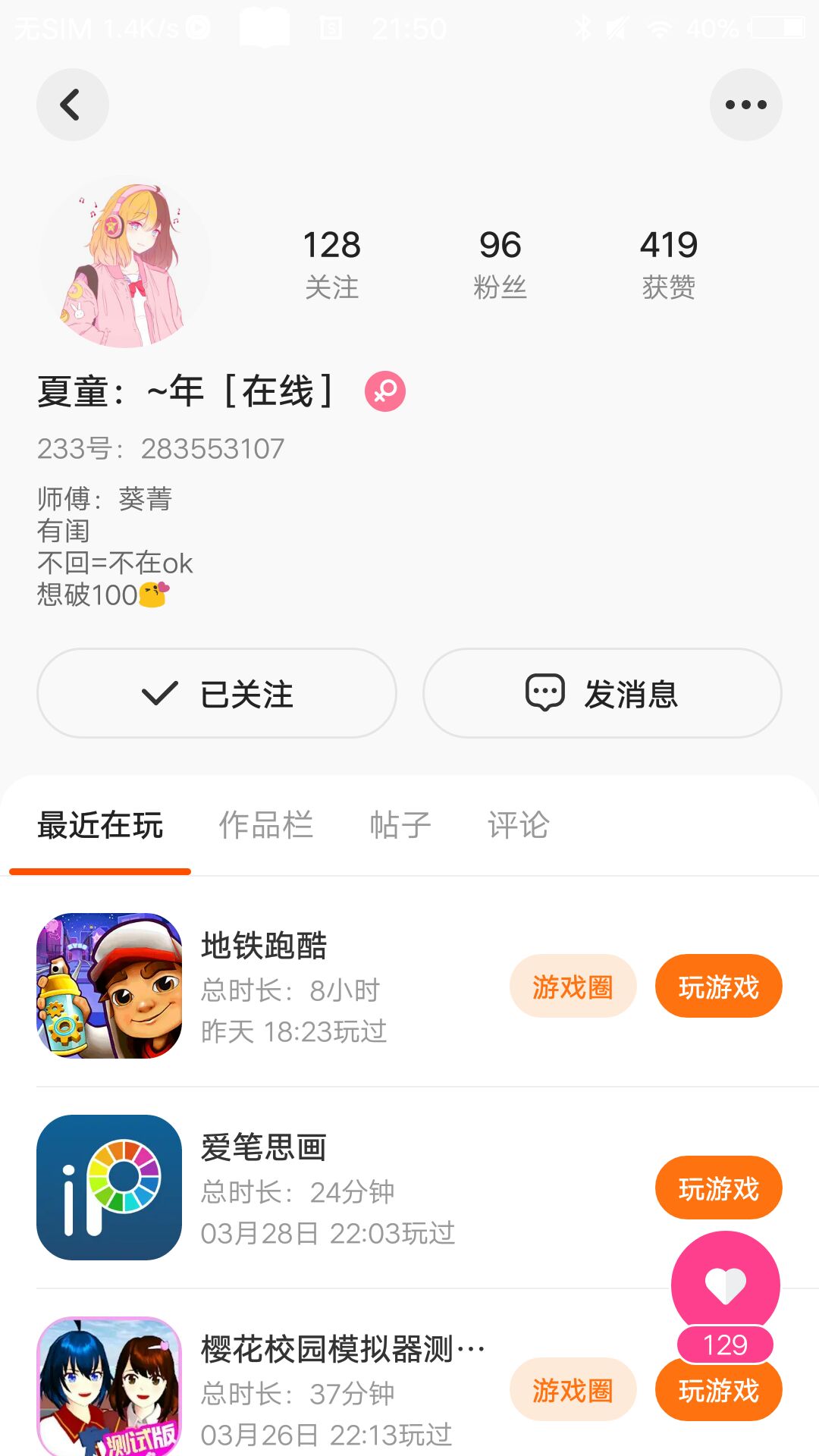The image size is (819, 1456).
Task: Give a like with the pink heart button
Action: tap(725, 1285)
